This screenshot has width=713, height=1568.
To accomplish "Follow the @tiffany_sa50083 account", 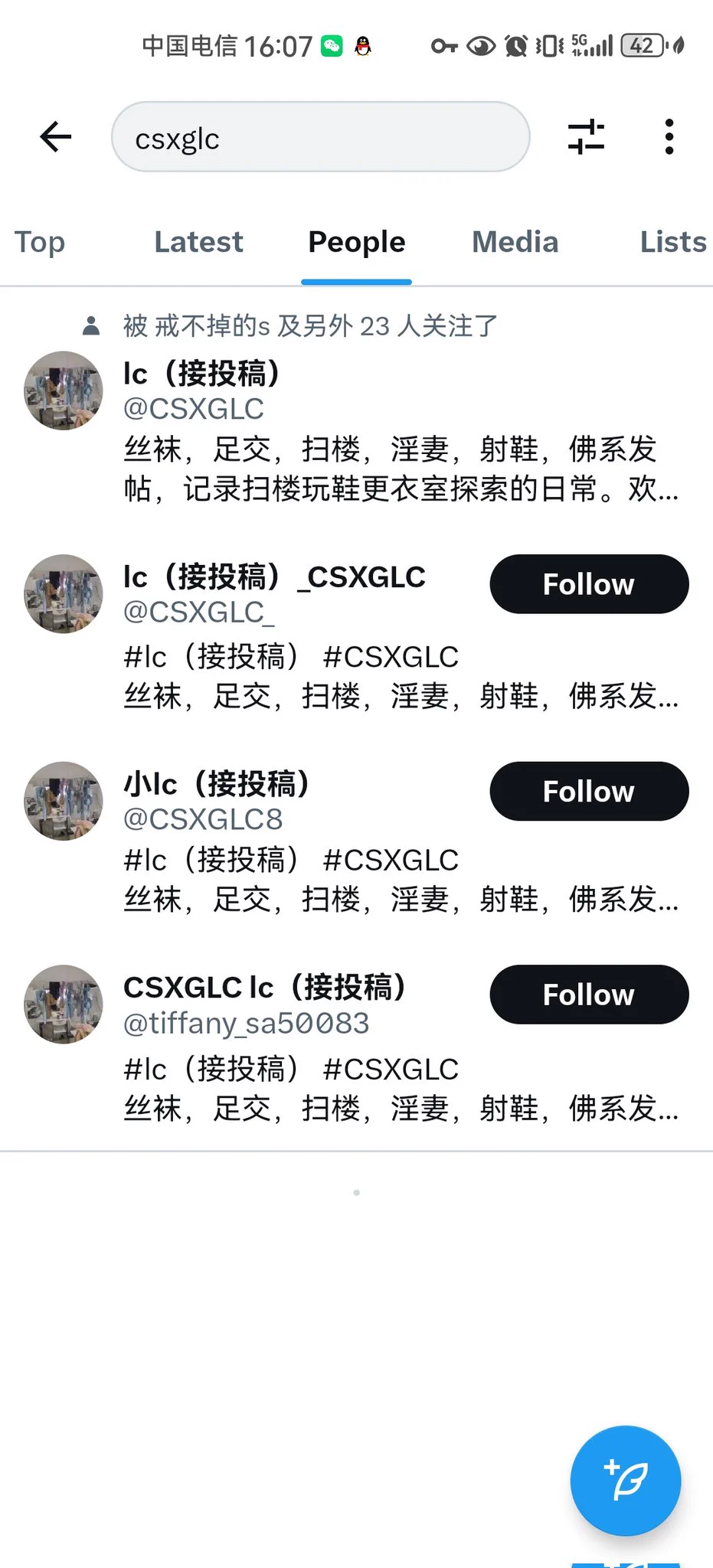I will click(x=589, y=995).
